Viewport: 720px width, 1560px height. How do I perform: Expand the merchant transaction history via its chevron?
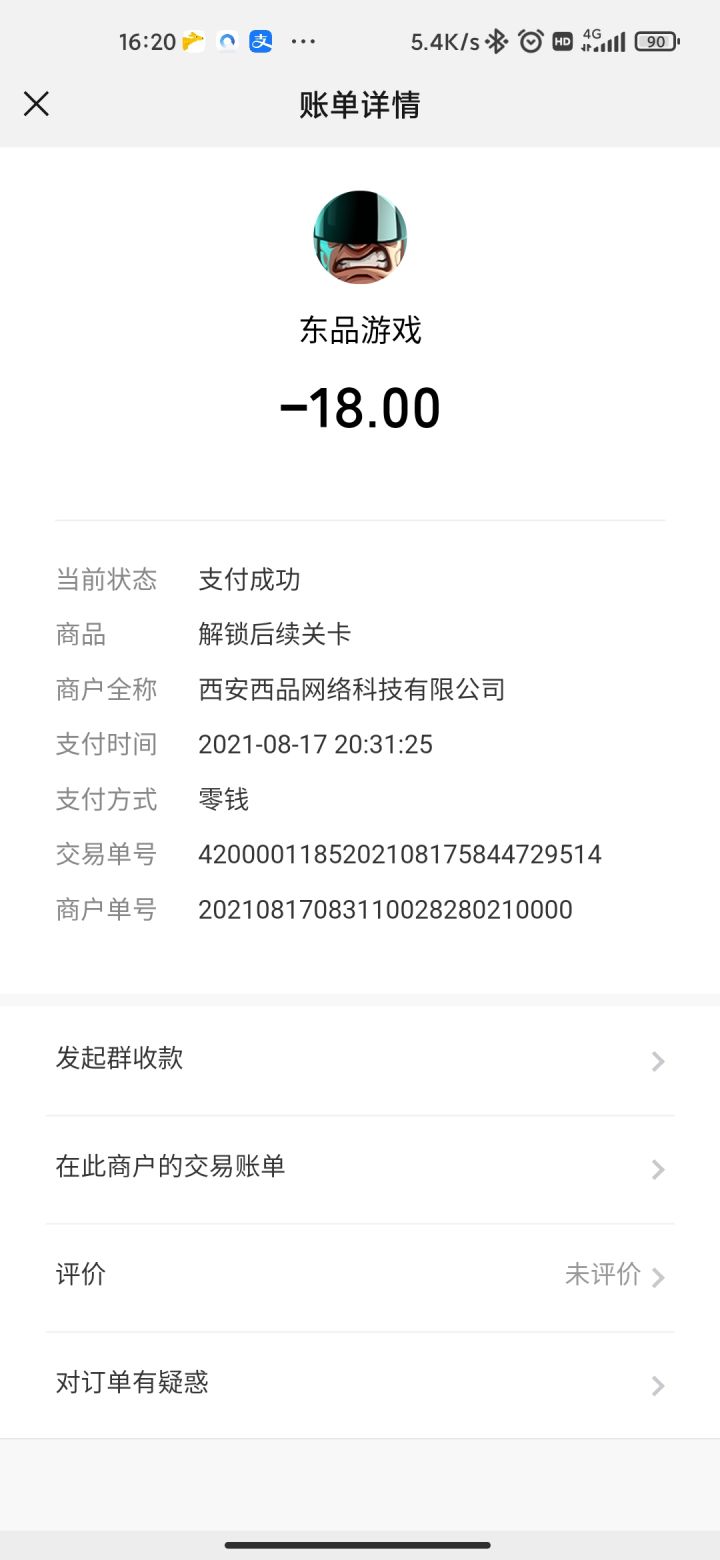pos(658,1169)
